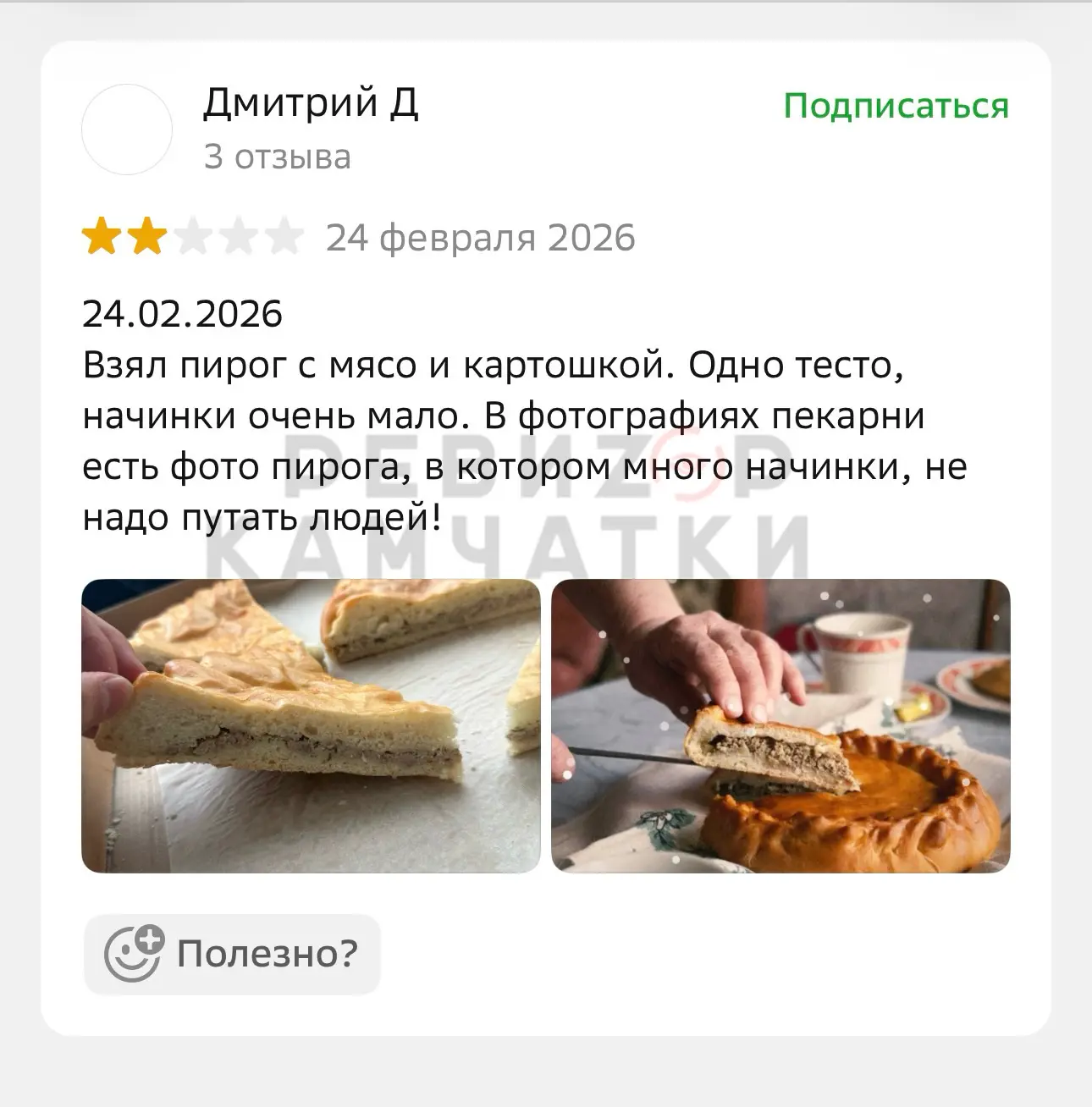
Task: Open Дмитрий Д's profile avatar
Action: pos(127,130)
